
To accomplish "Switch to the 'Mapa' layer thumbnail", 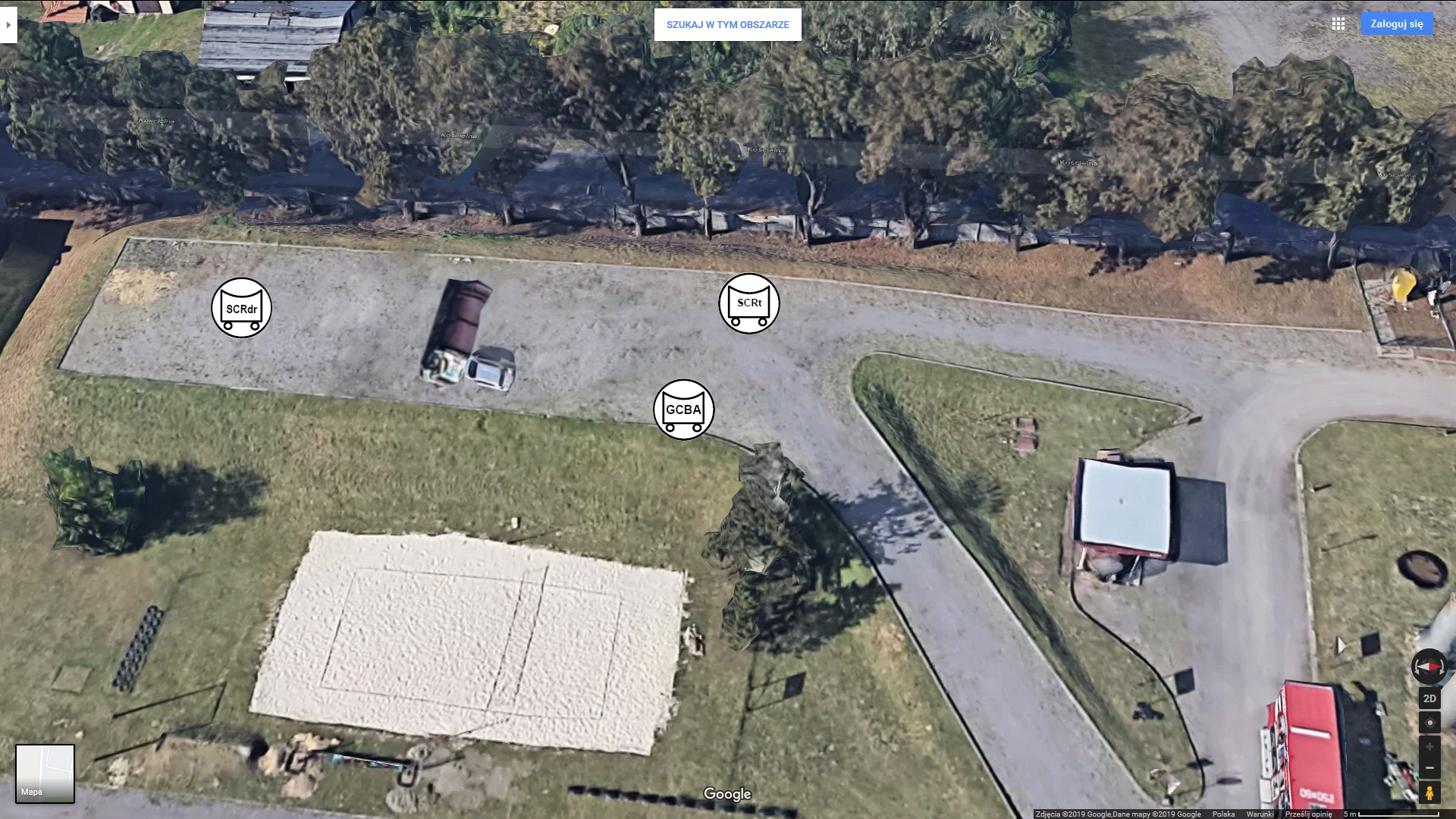I will (x=45, y=773).
